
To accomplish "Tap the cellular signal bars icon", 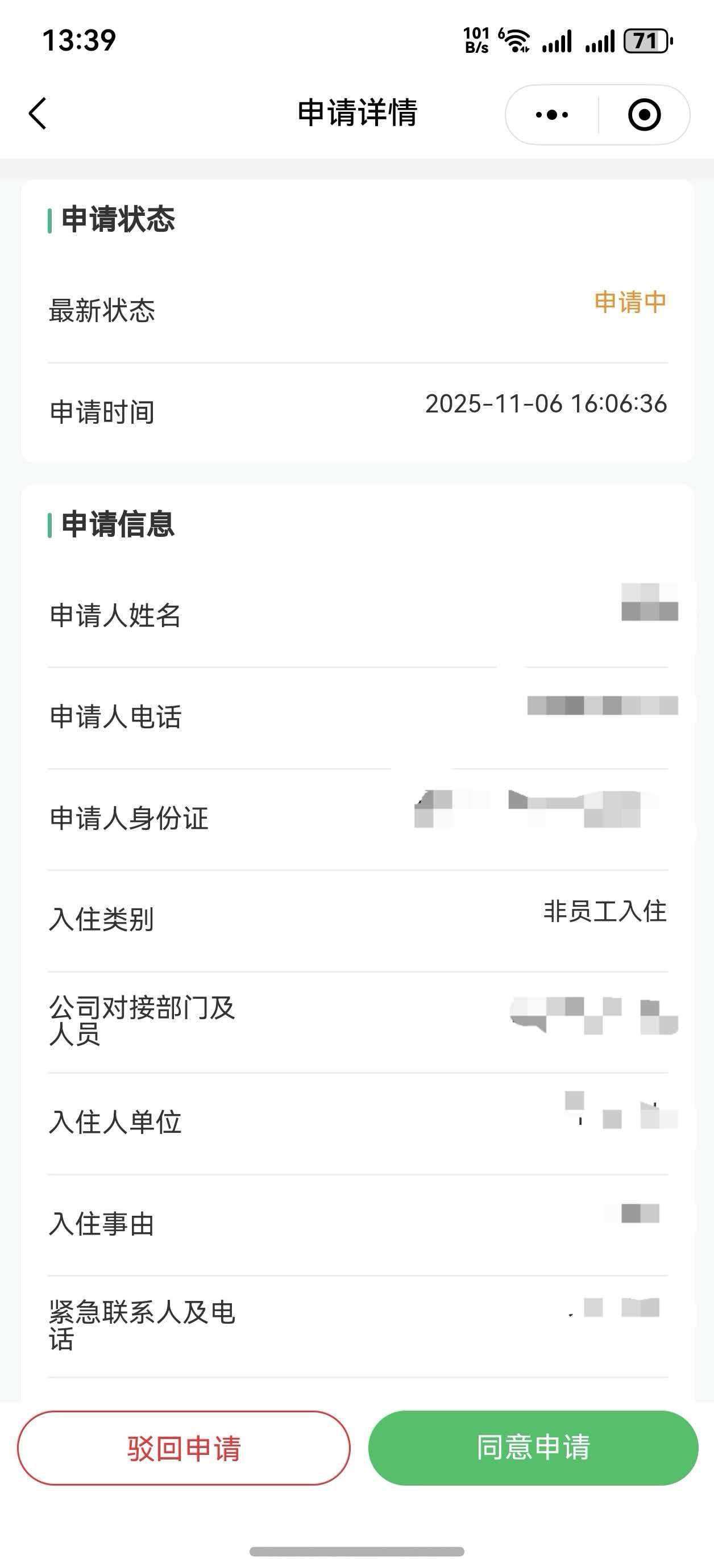I will (558, 40).
